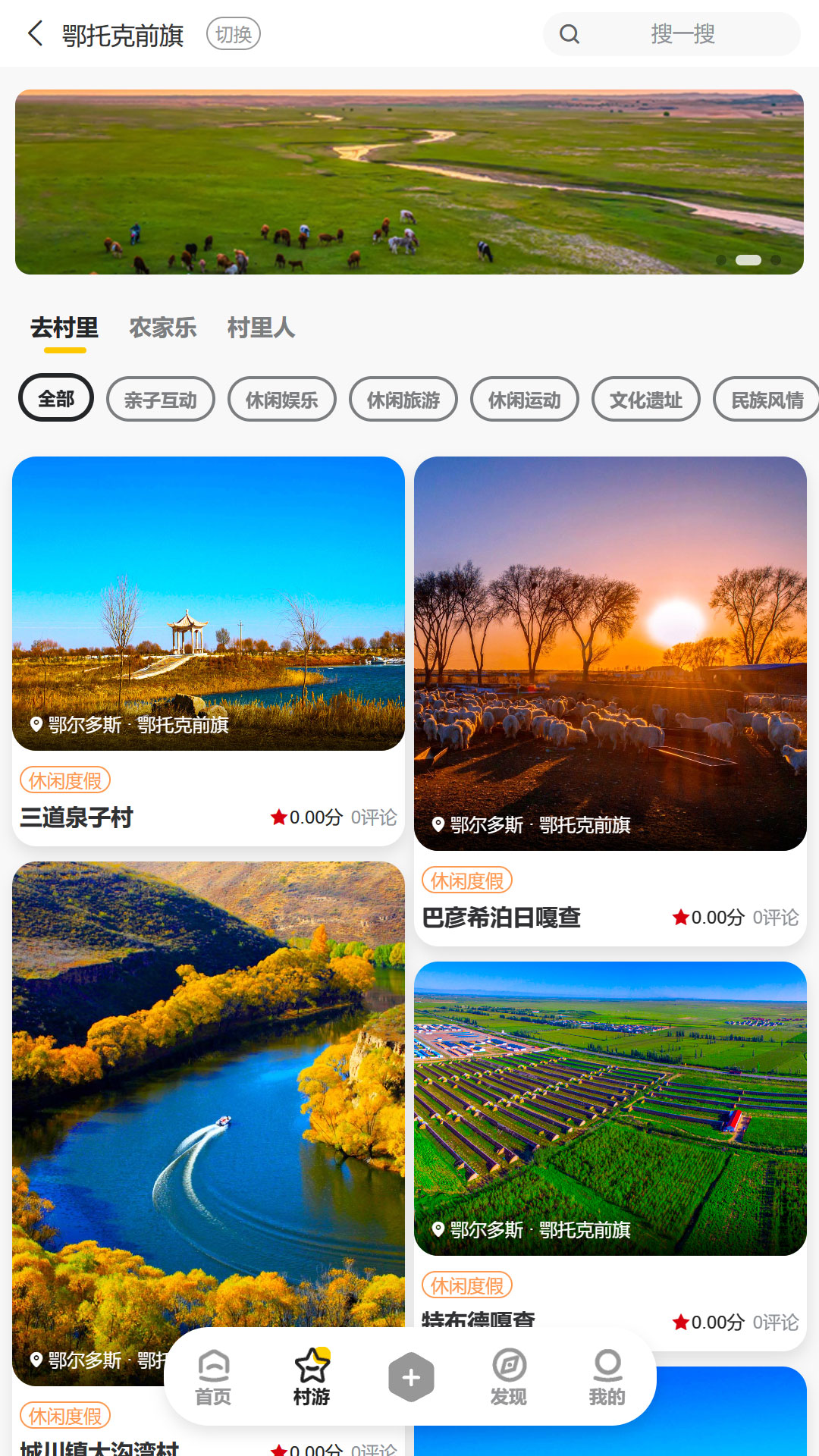
Task: Enable the 亲子互动 filter
Action: coord(159,398)
